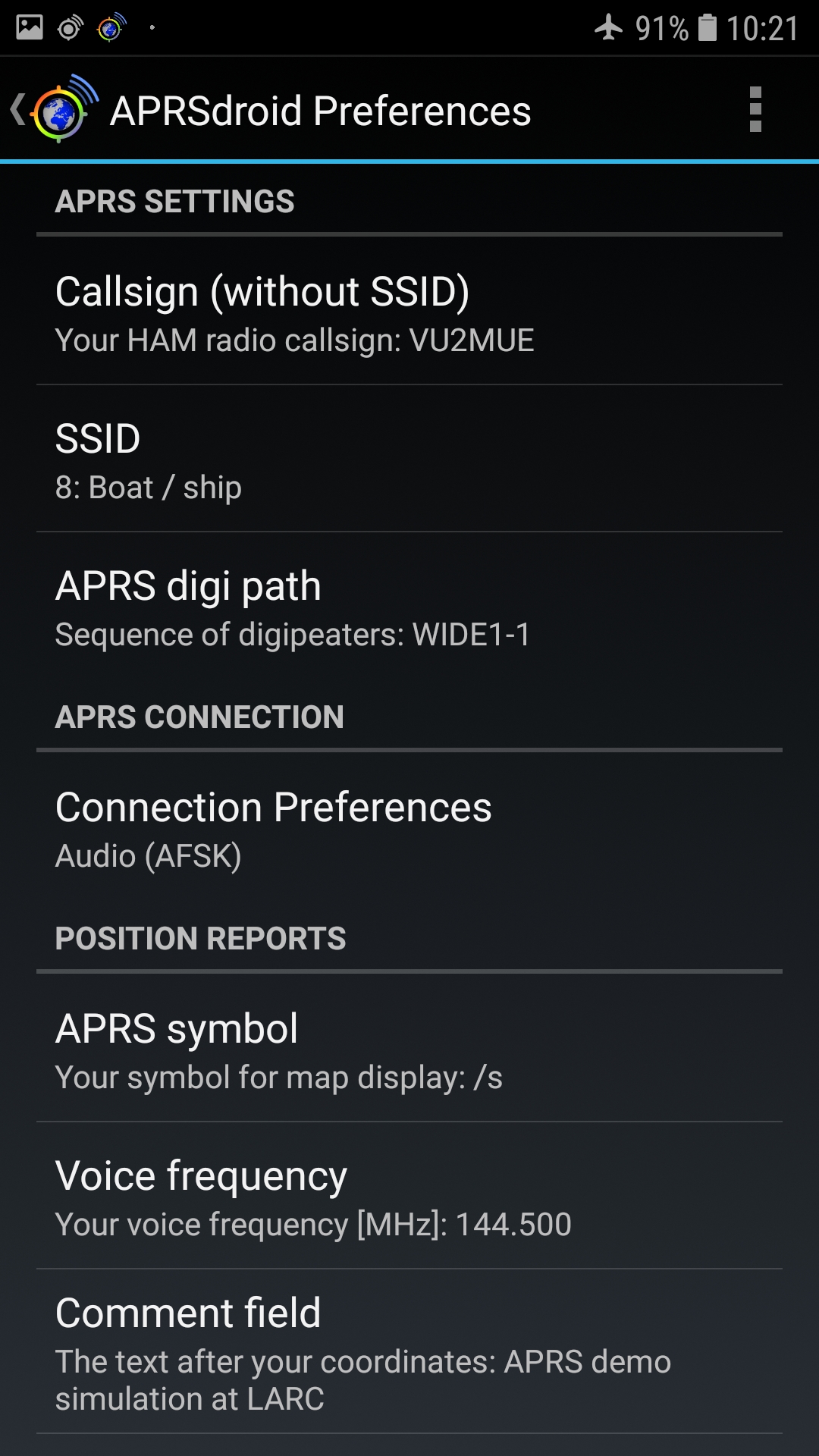Edit the Callsign (without SSID) setting
Viewport: 819px width, 1456px height.
click(409, 311)
